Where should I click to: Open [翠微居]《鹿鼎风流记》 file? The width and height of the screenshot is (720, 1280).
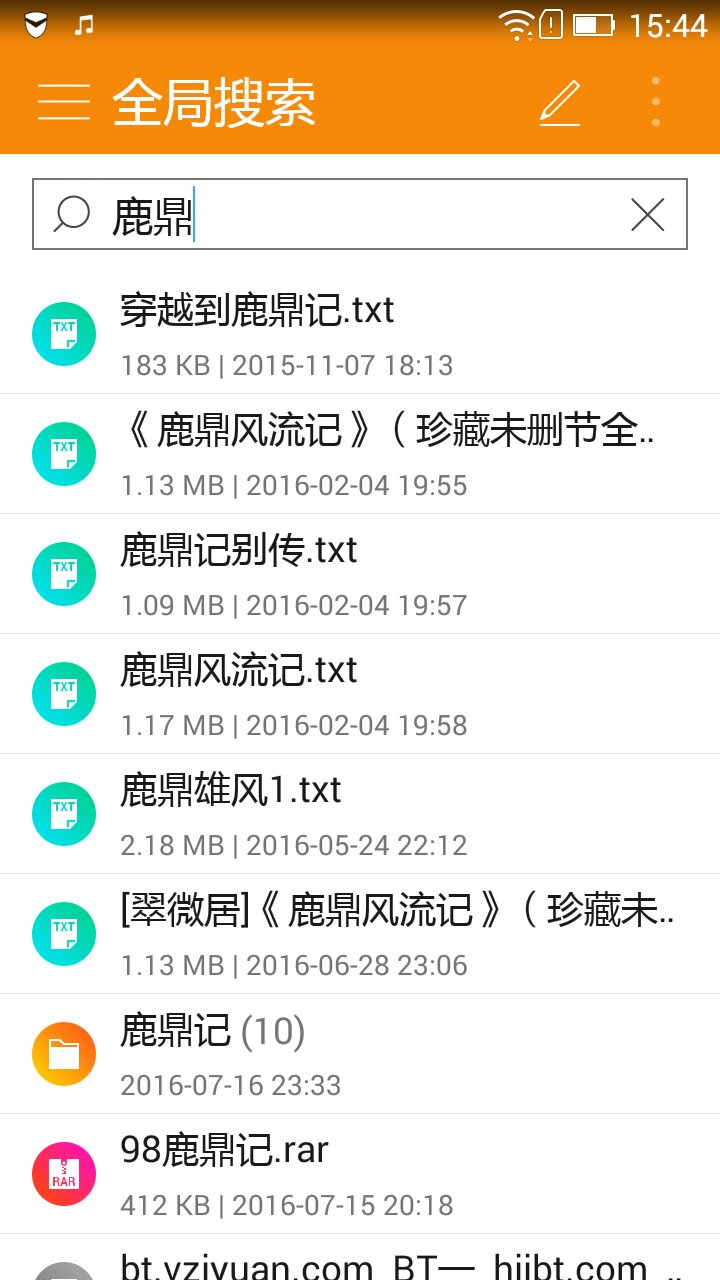pos(360,934)
